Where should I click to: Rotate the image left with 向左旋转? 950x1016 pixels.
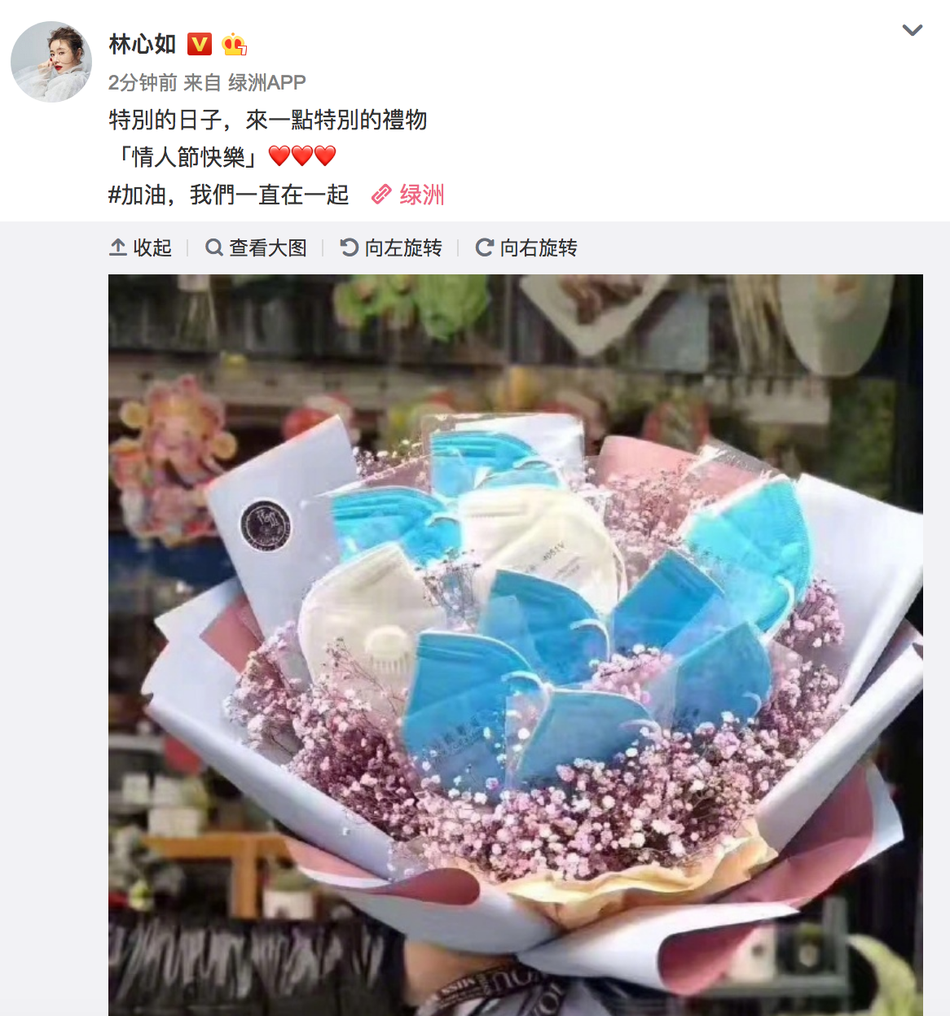coord(391,248)
